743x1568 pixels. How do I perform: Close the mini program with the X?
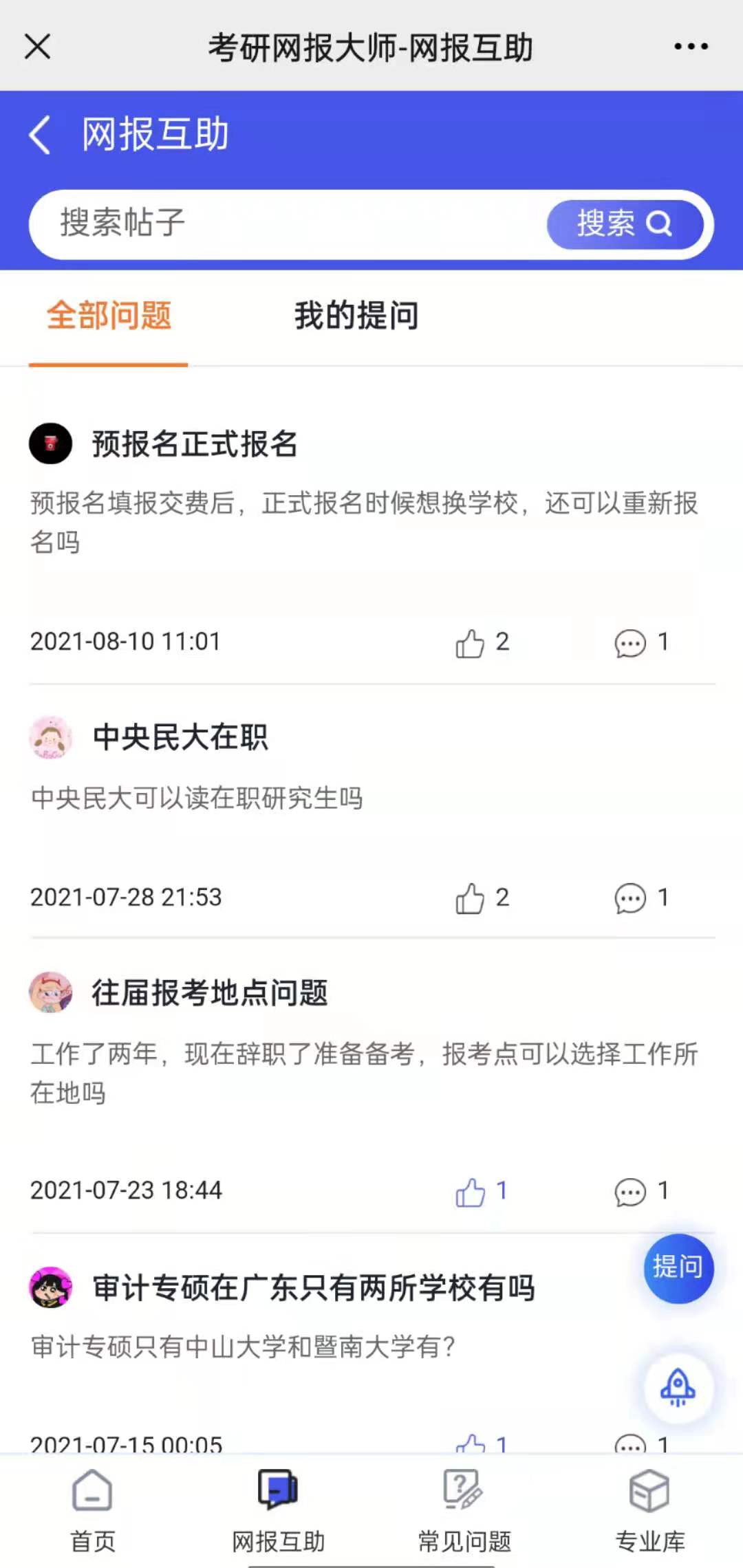[x=37, y=47]
